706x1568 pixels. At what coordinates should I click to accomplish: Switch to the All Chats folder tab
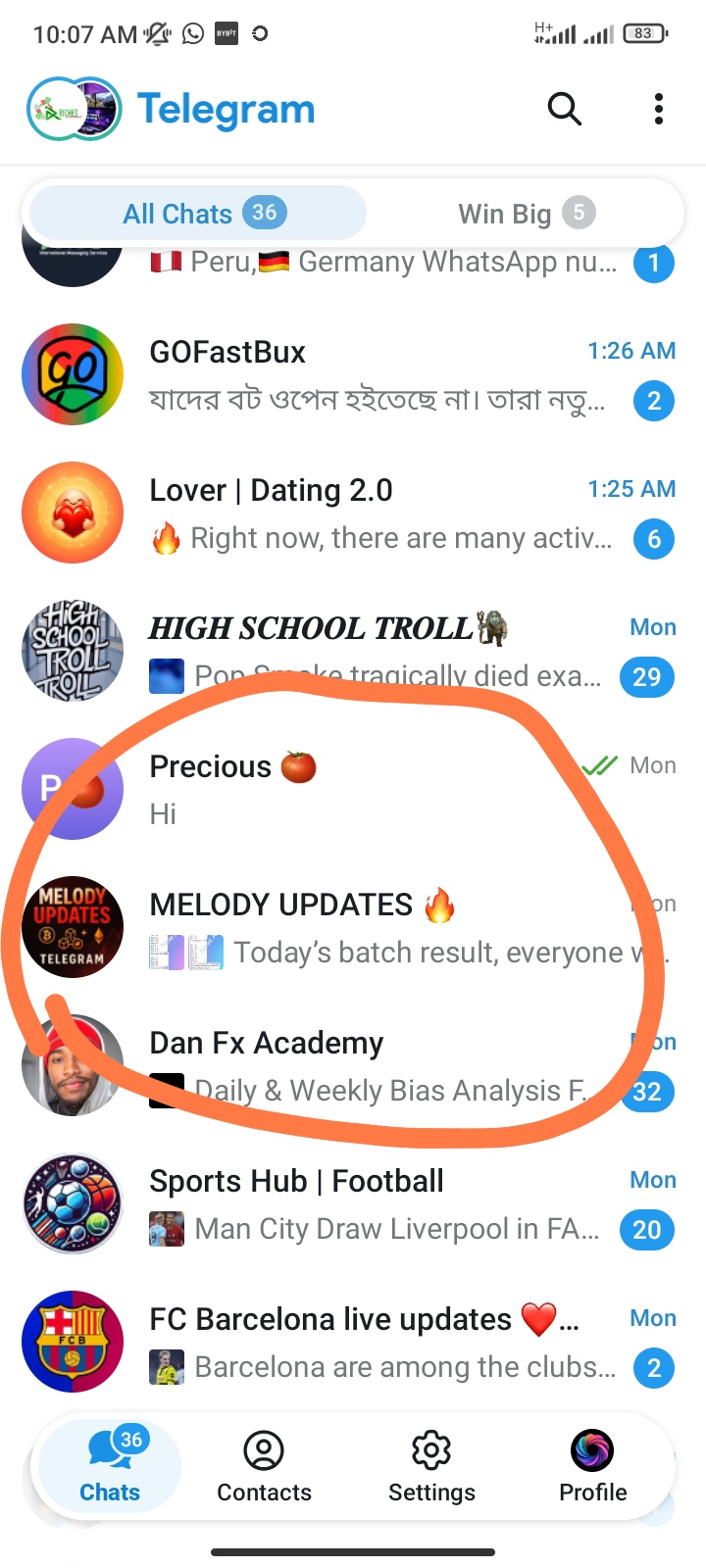click(198, 213)
